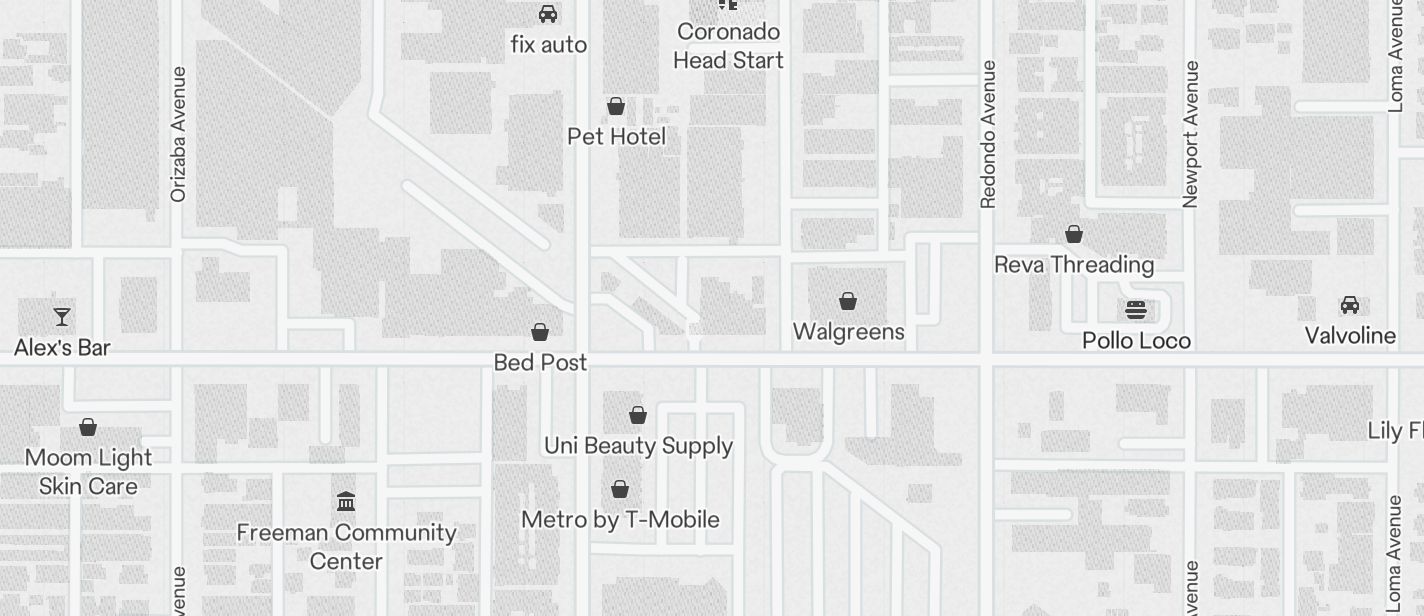1424x616 pixels.
Task: Tap the Metro by T-Mobile marker
Action: tap(620, 489)
